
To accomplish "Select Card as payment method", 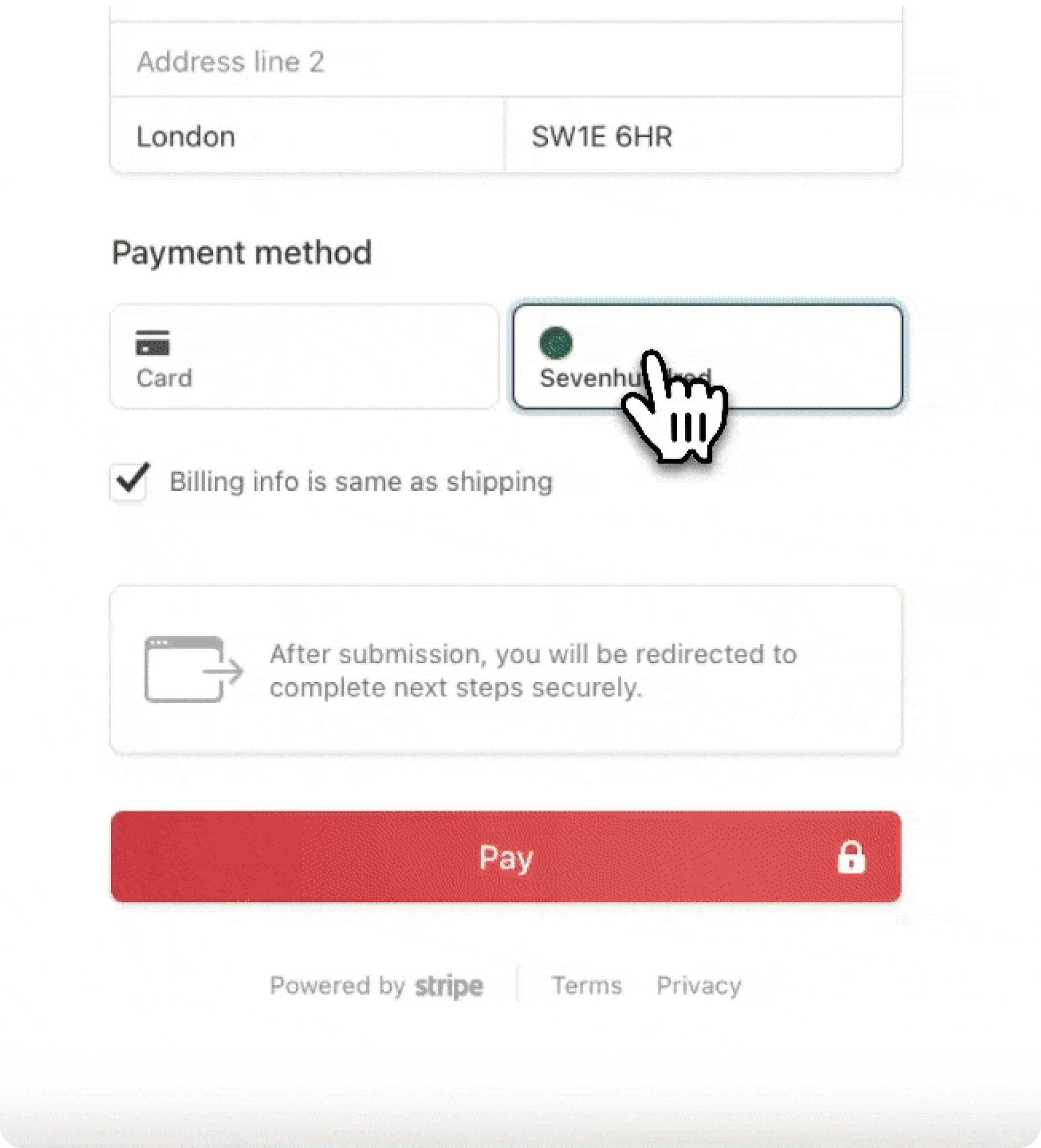I will [x=304, y=356].
